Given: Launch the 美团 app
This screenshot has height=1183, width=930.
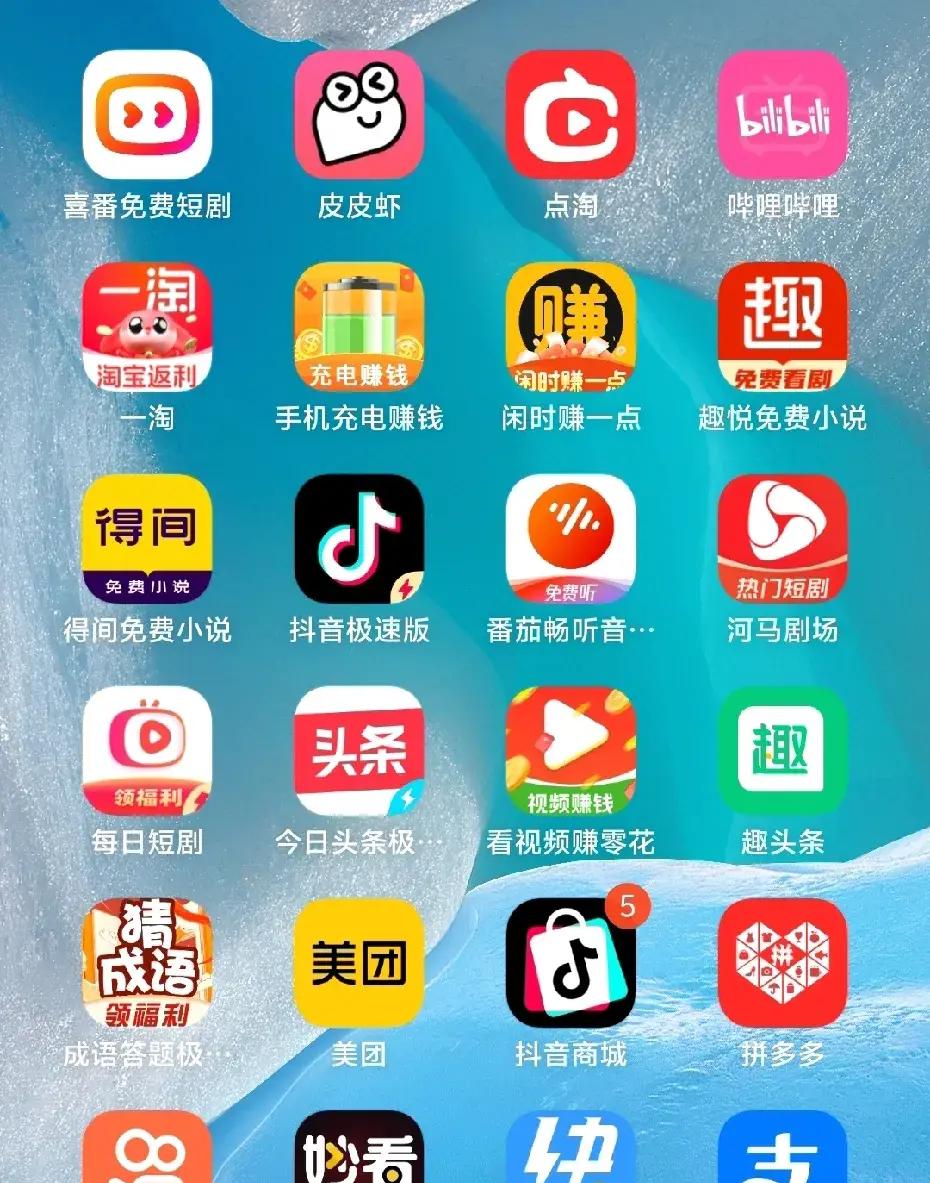Looking at the screenshot, I should click(x=359, y=962).
